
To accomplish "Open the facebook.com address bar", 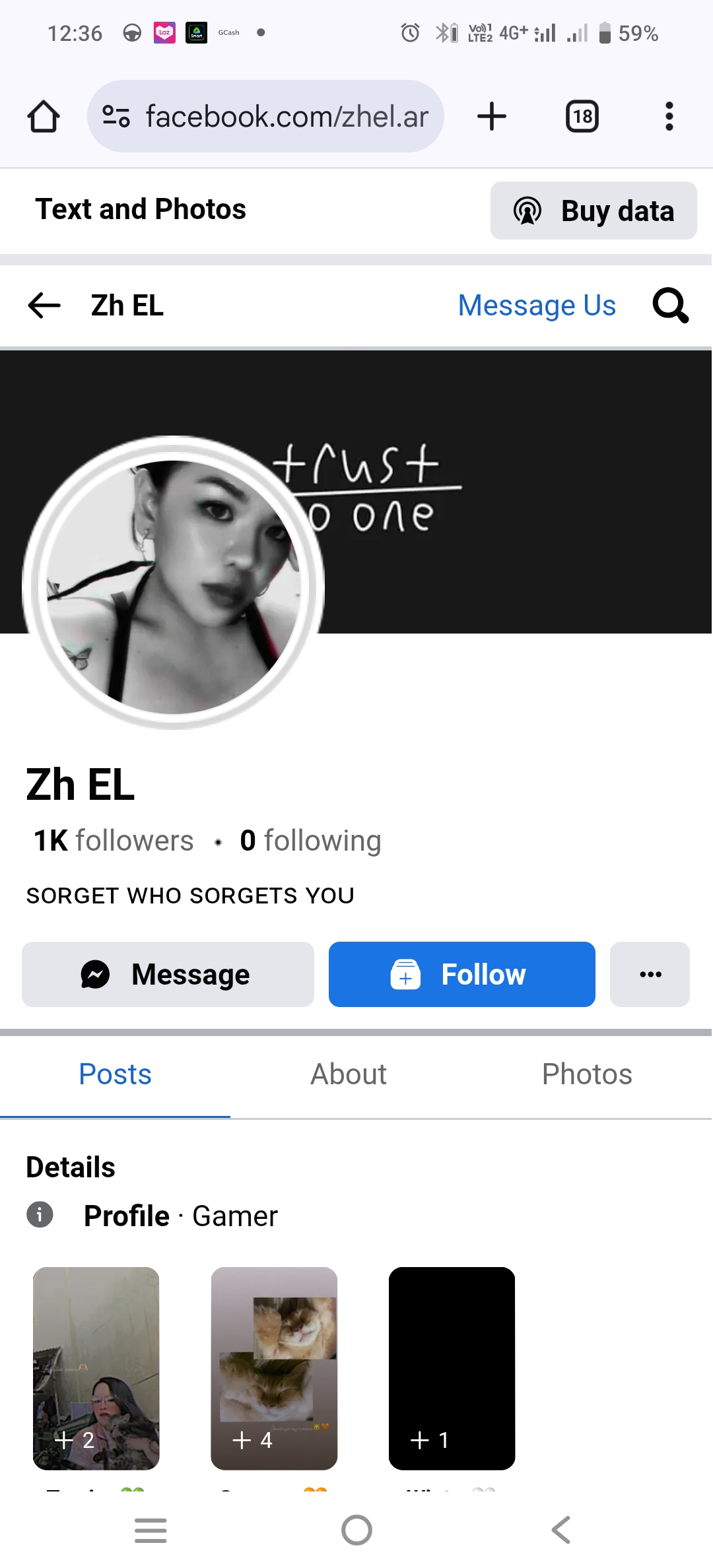I will click(265, 117).
